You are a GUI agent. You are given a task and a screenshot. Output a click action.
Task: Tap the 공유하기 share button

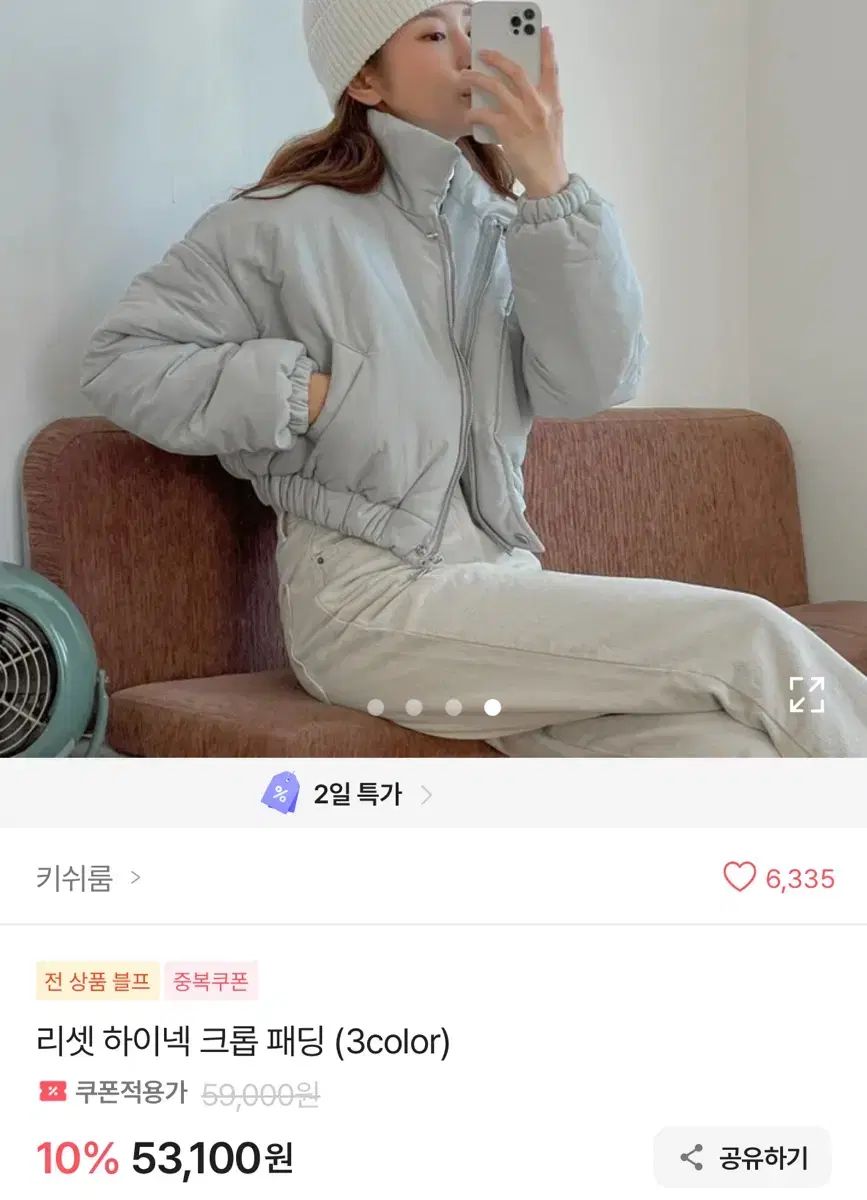pos(743,1158)
